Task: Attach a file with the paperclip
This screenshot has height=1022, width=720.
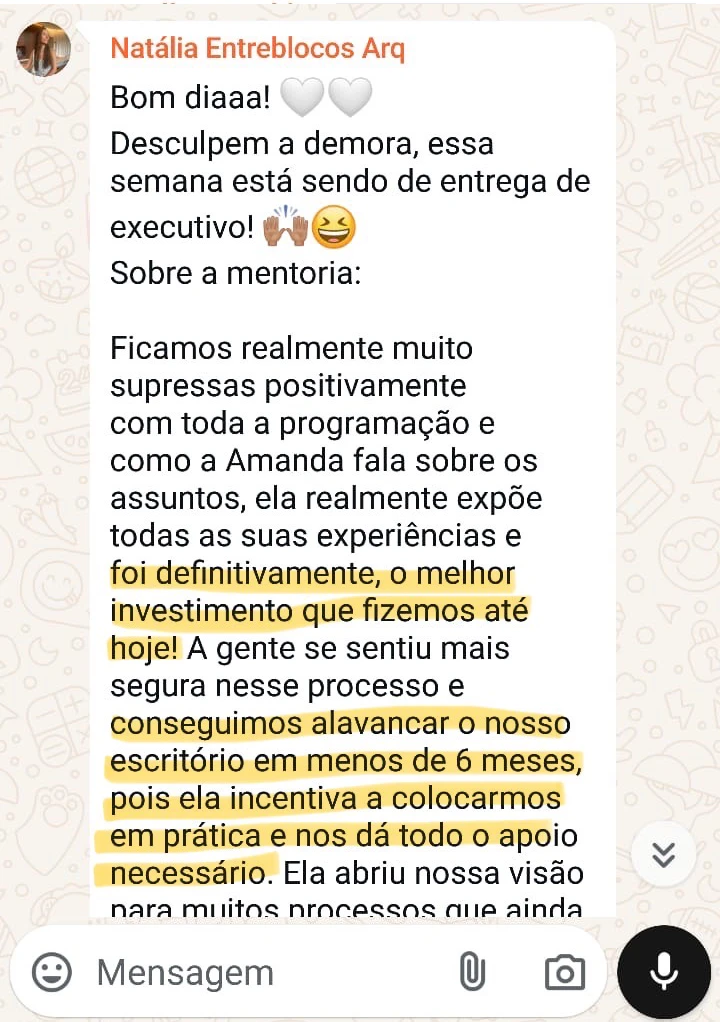Action: 472,971
